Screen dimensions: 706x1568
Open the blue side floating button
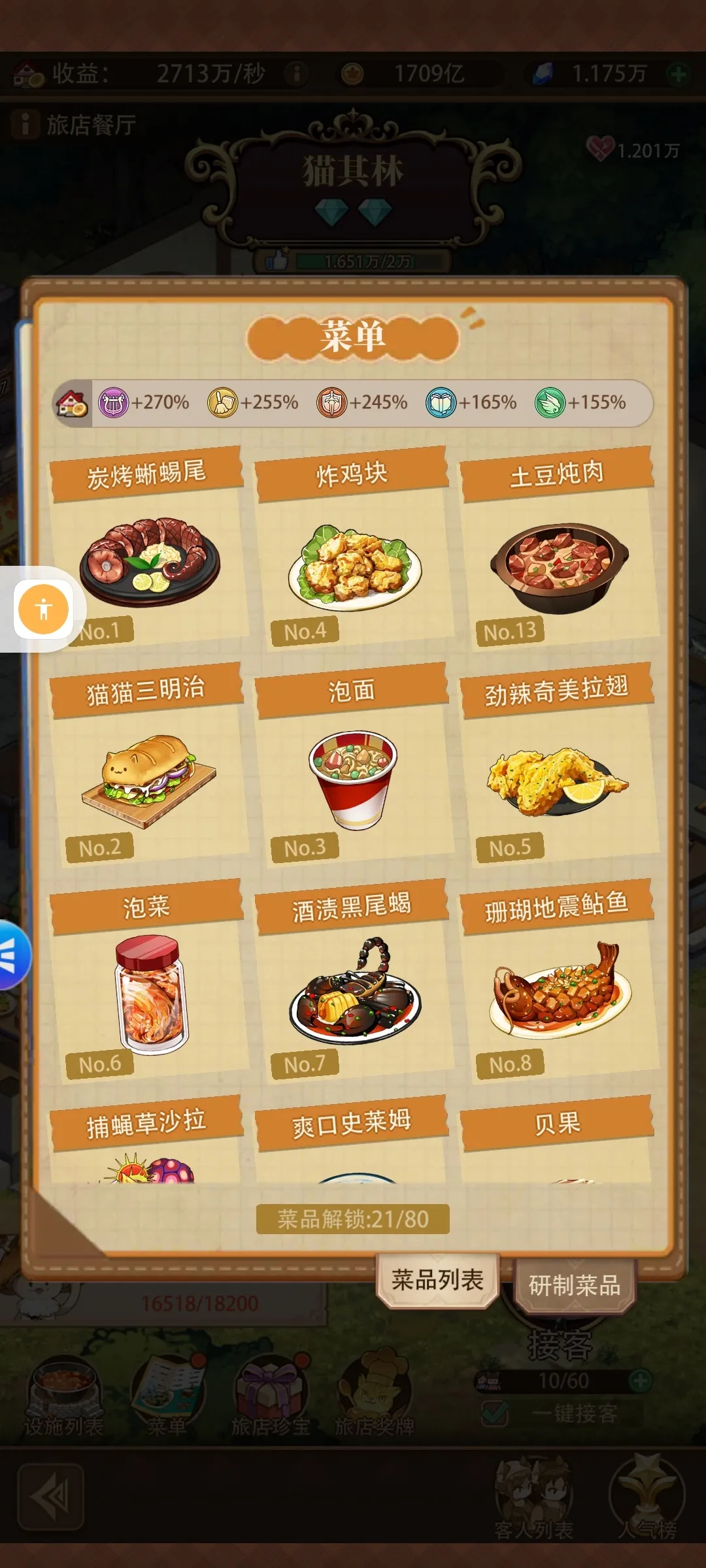[12, 954]
